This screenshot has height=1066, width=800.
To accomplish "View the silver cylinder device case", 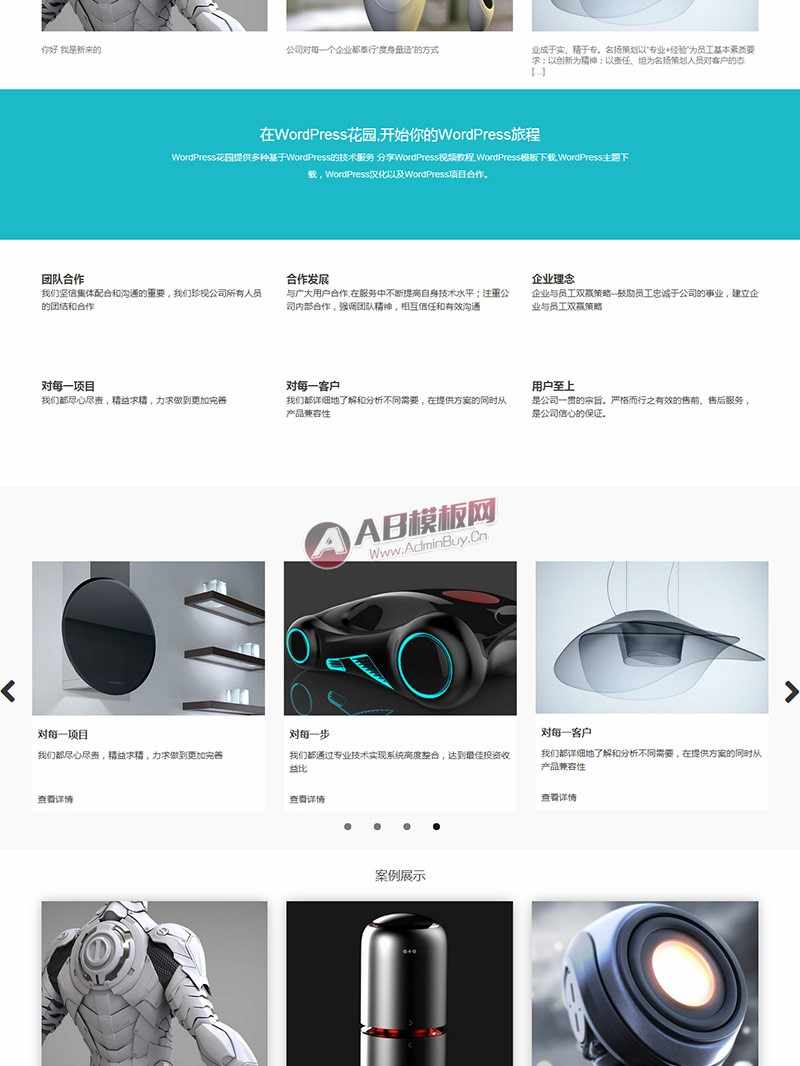I will (399, 982).
